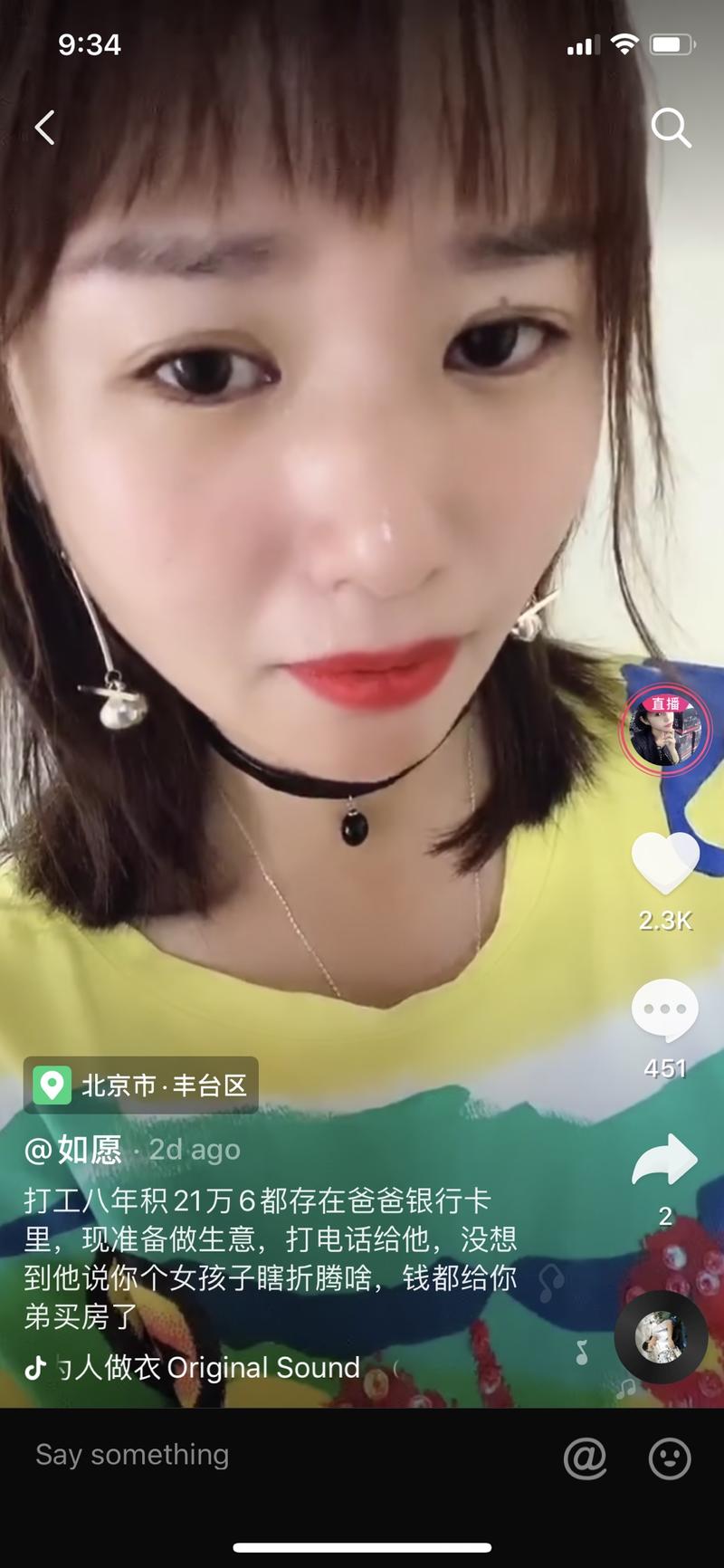
Task: Open creator profile via spinning record avatar
Action: [662, 1340]
